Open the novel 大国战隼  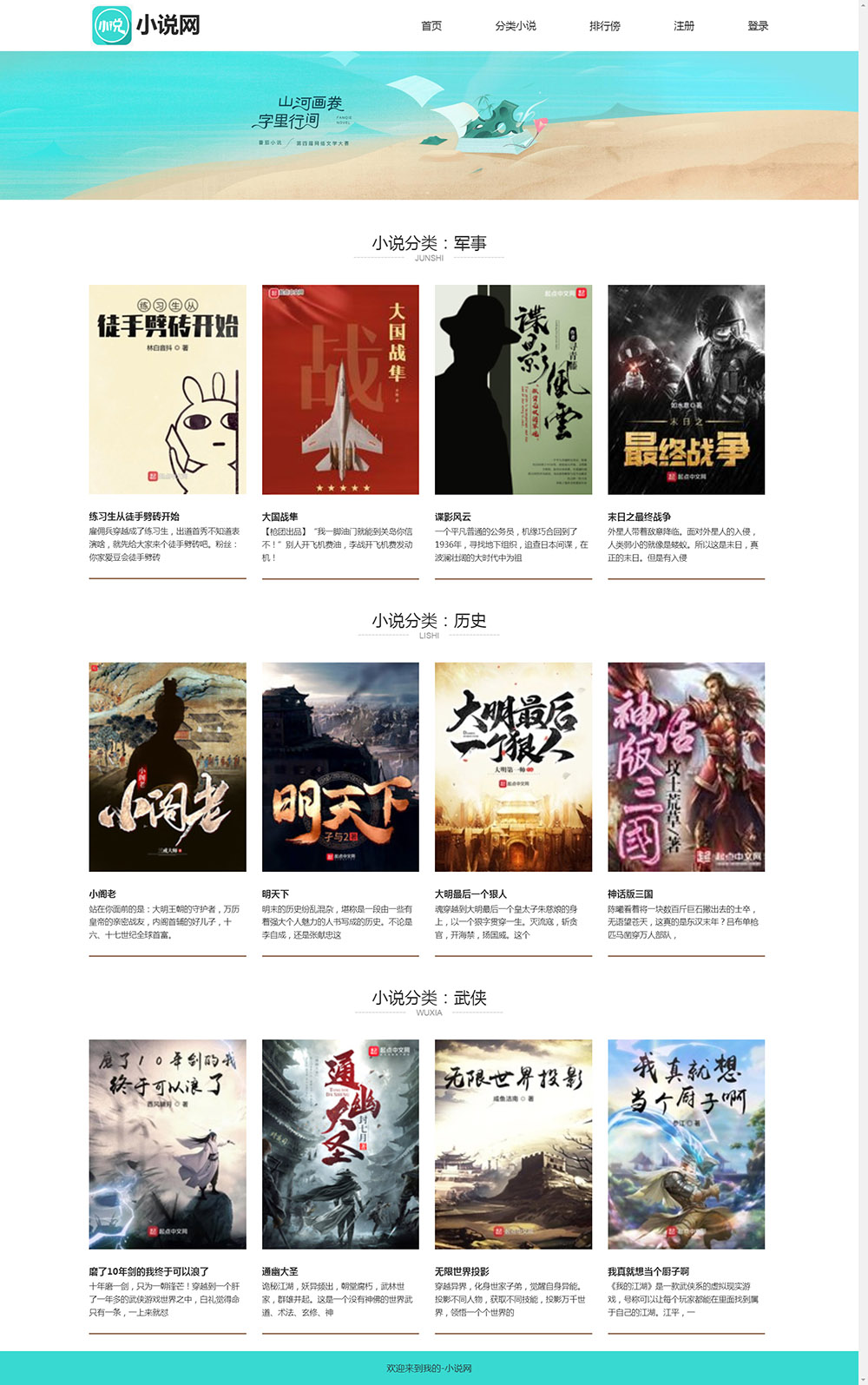click(340, 390)
